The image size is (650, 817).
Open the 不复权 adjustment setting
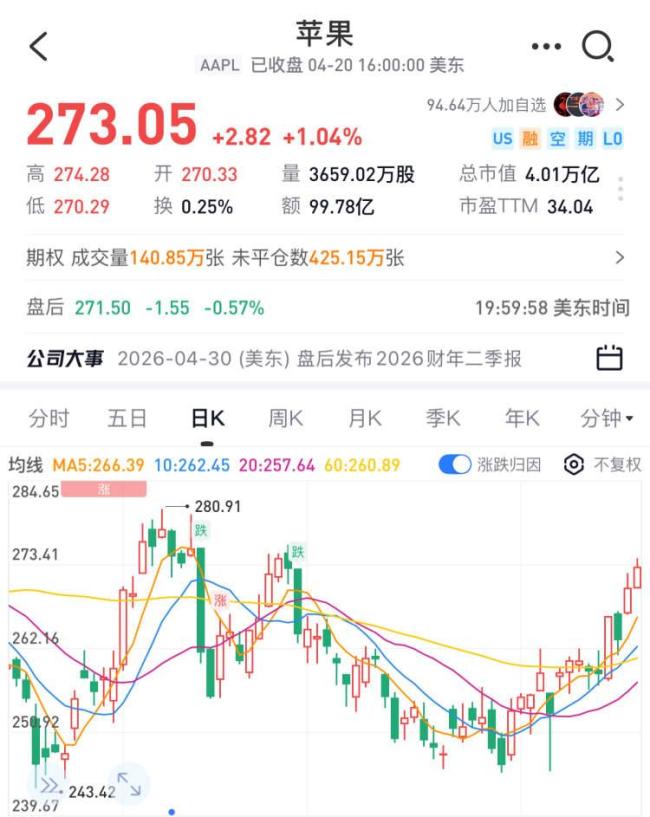pos(603,464)
